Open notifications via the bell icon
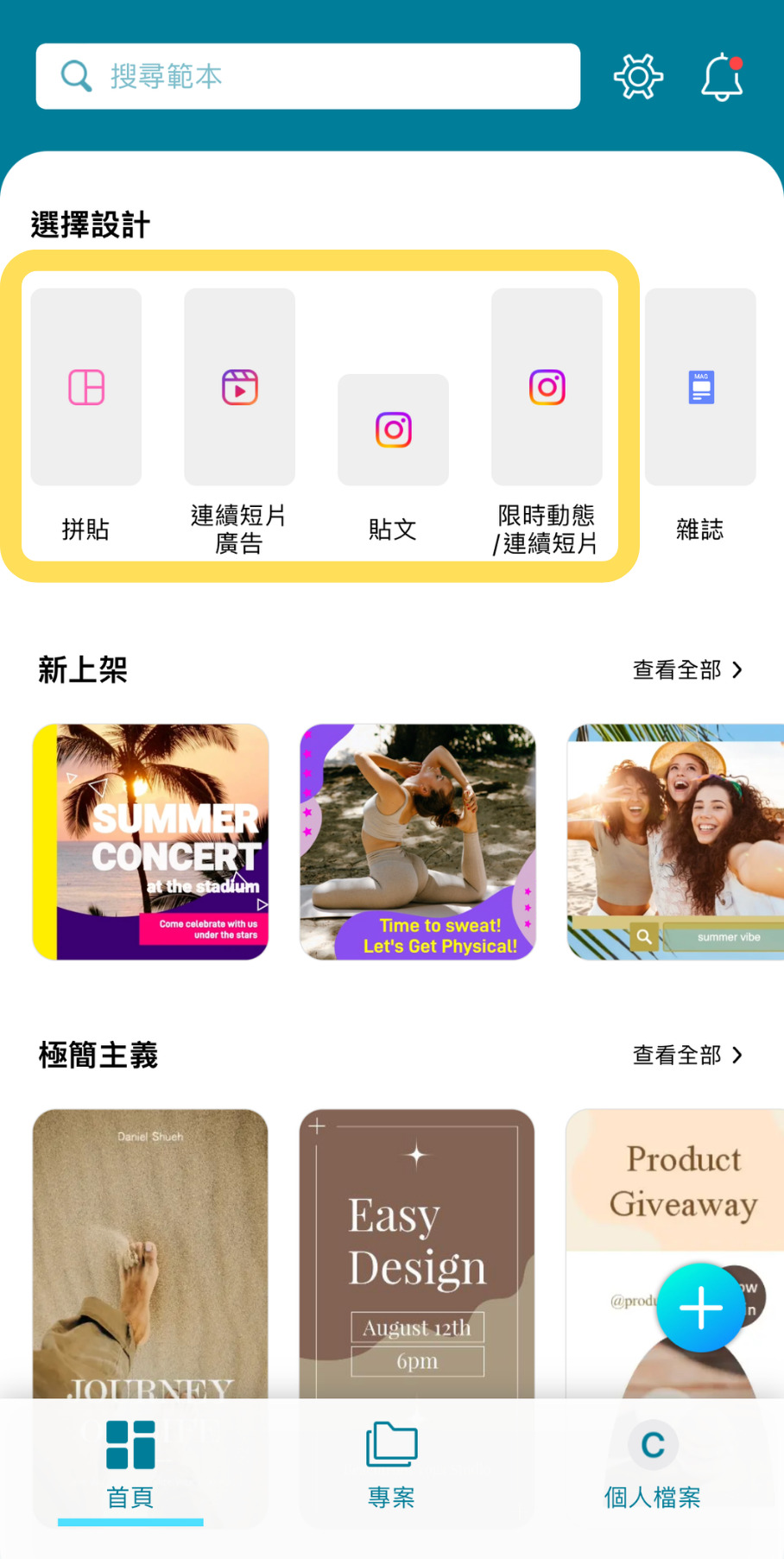 [721, 78]
